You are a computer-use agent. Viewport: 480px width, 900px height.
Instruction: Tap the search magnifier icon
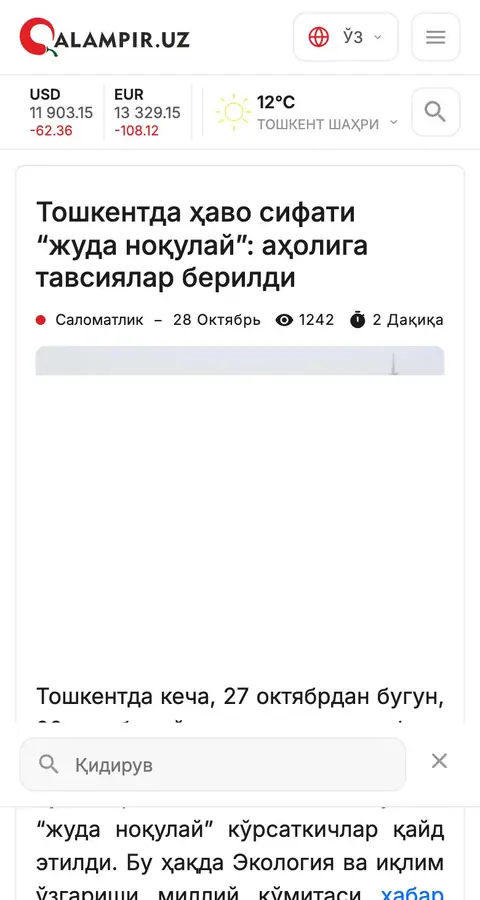click(436, 112)
